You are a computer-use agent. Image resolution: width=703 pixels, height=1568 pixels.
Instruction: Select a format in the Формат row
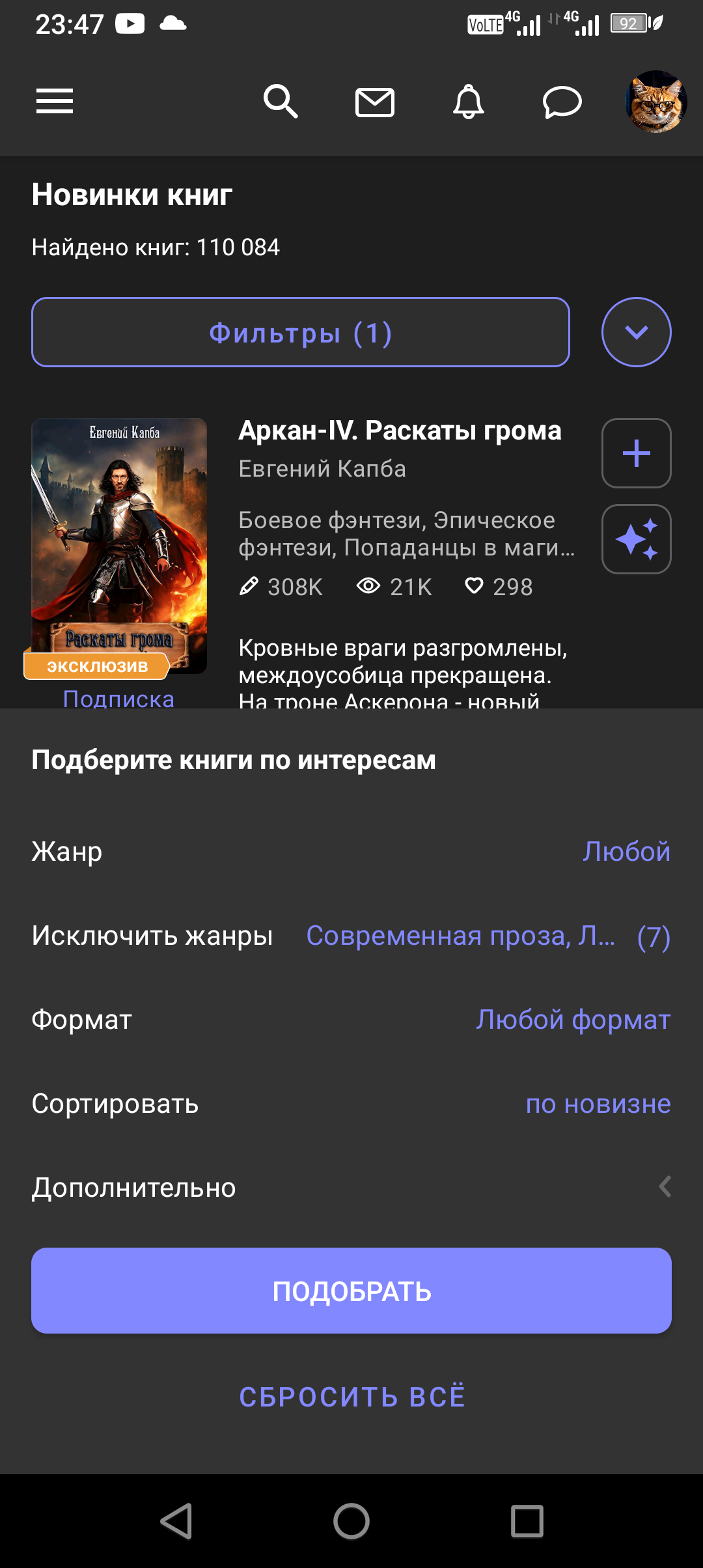[x=351, y=1020]
